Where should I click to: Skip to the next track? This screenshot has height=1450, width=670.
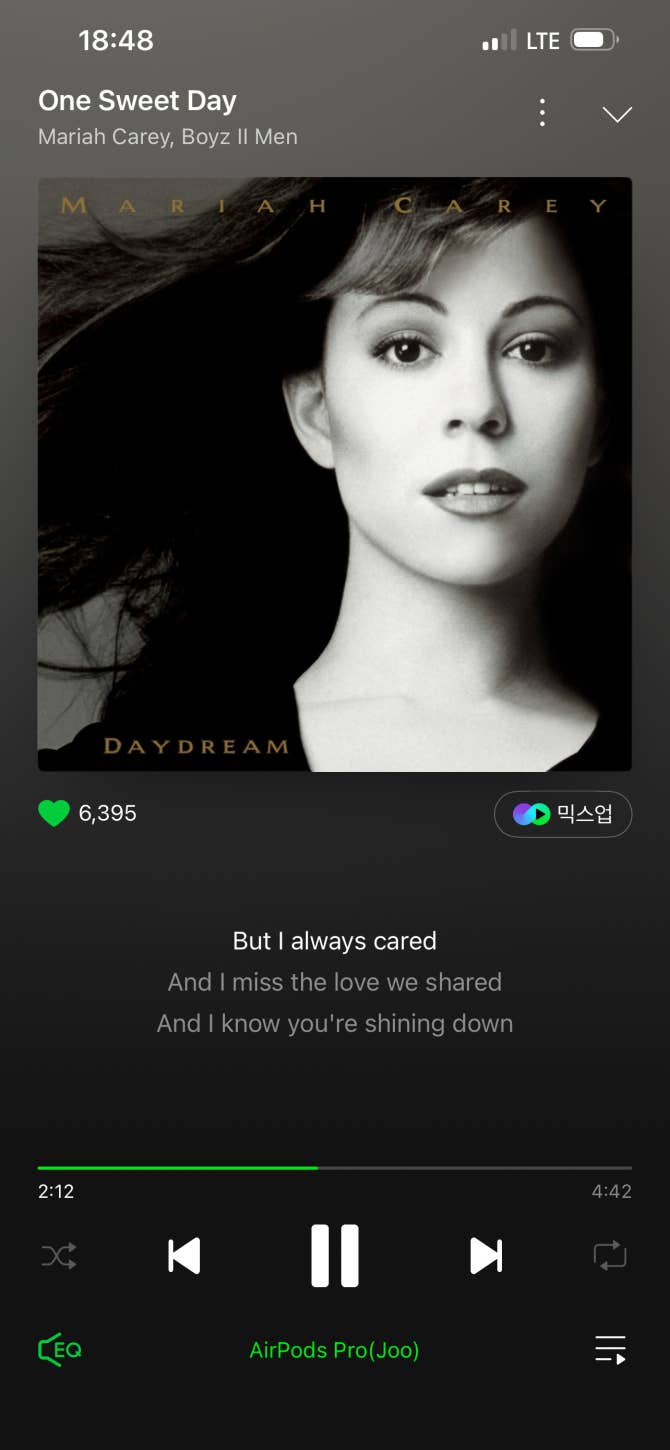coord(486,1255)
